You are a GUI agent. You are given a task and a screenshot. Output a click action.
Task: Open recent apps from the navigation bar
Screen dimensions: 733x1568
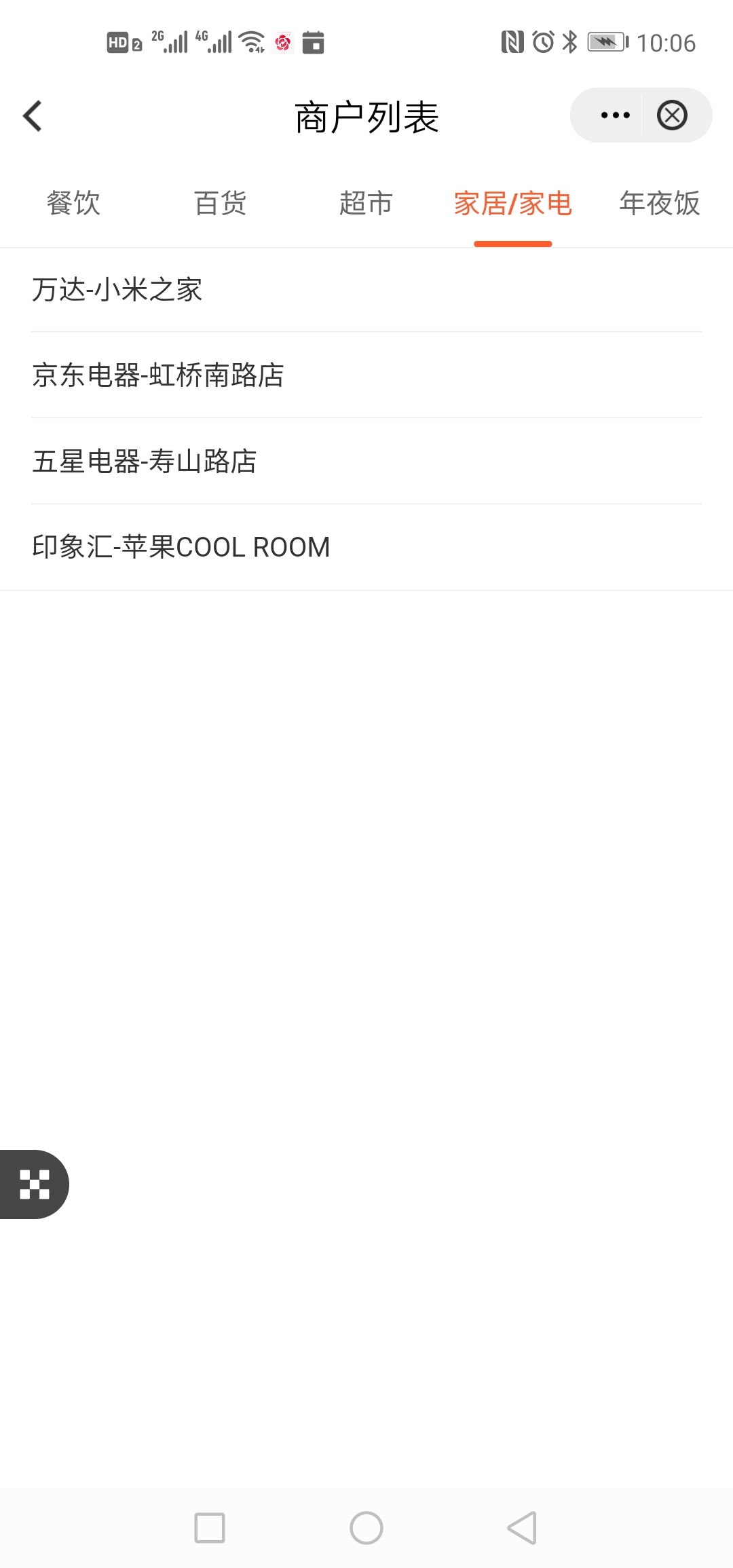[x=210, y=1528]
